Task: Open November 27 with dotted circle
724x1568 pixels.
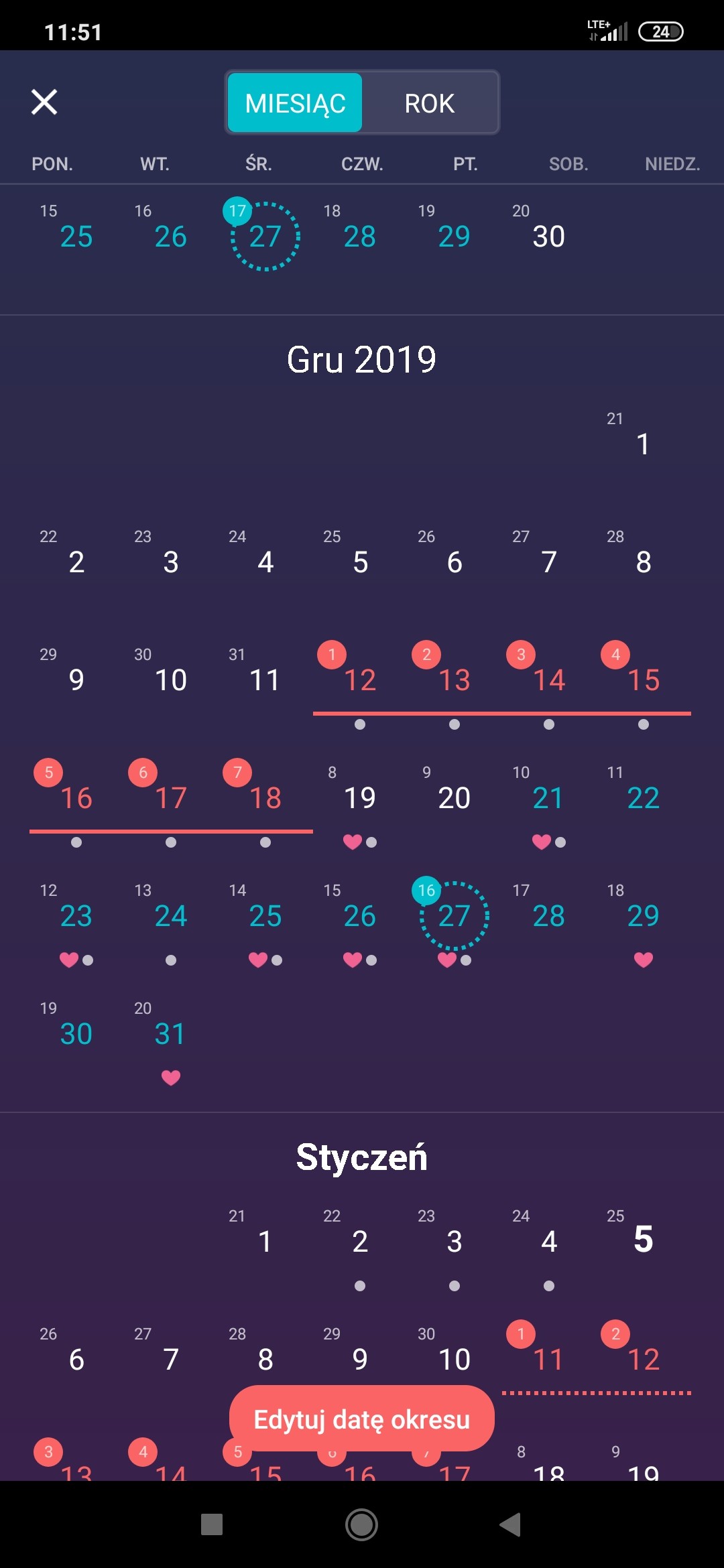Action: point(265,236)
